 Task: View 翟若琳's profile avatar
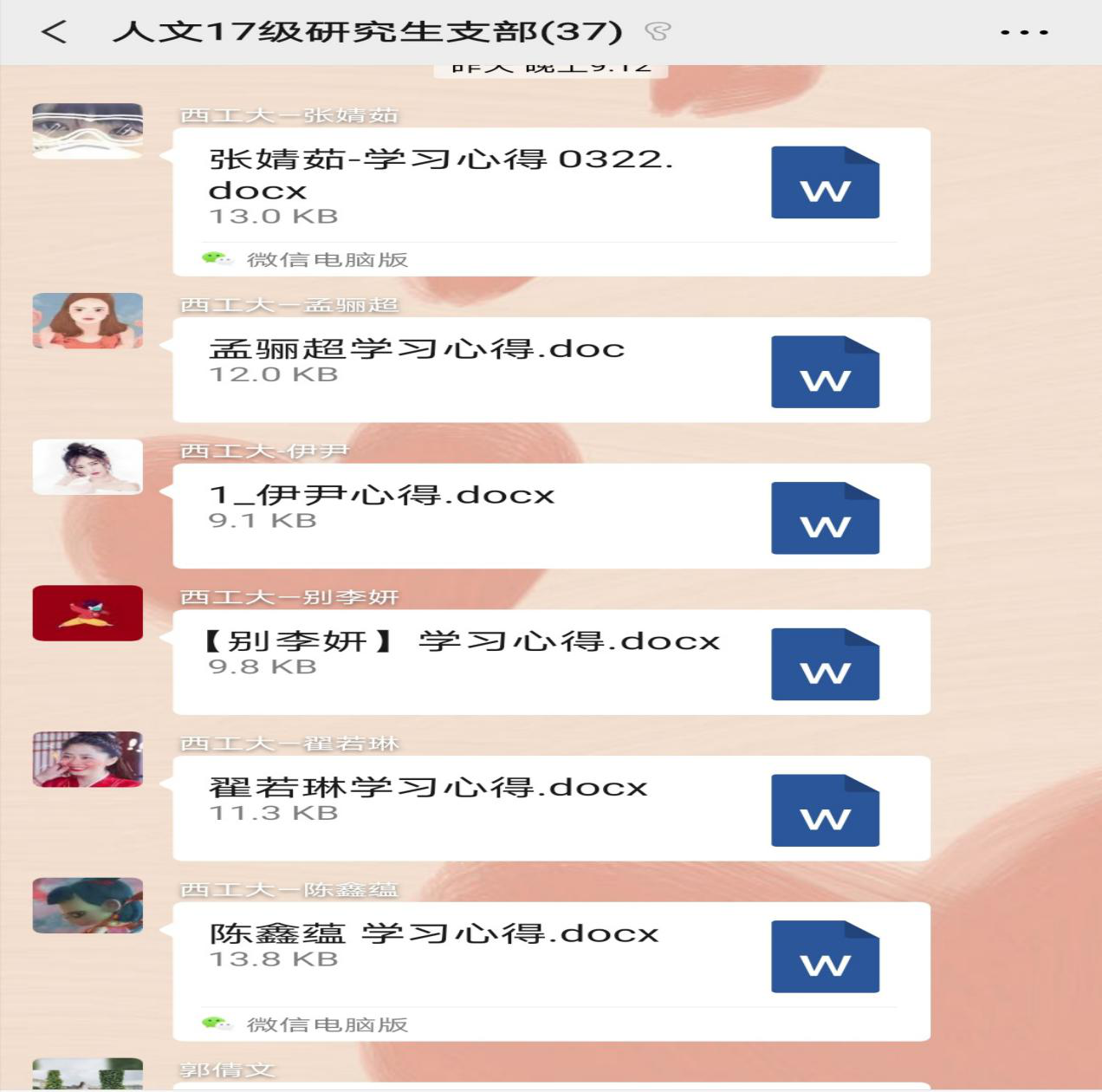(88, 759)
